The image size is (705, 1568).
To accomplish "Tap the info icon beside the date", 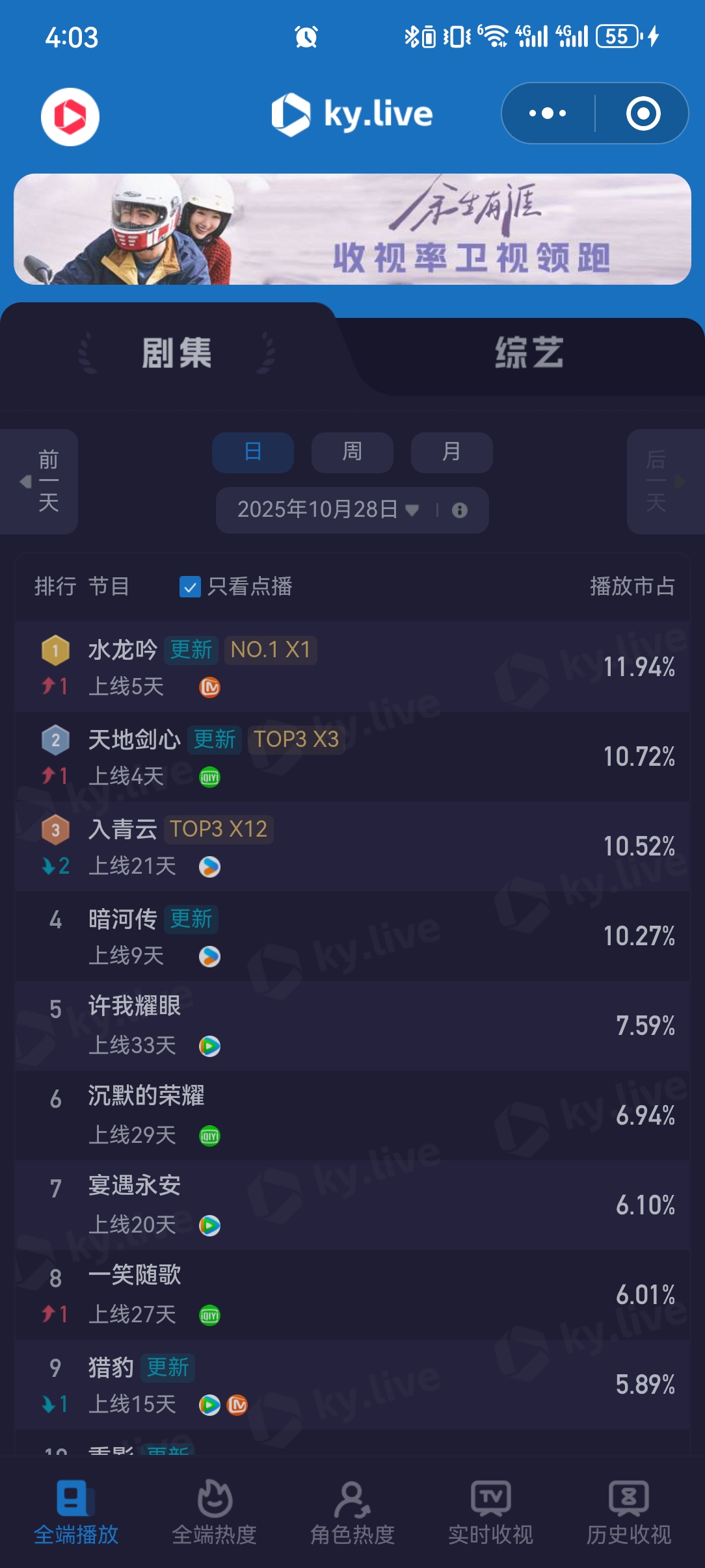I will coord(460,510).
